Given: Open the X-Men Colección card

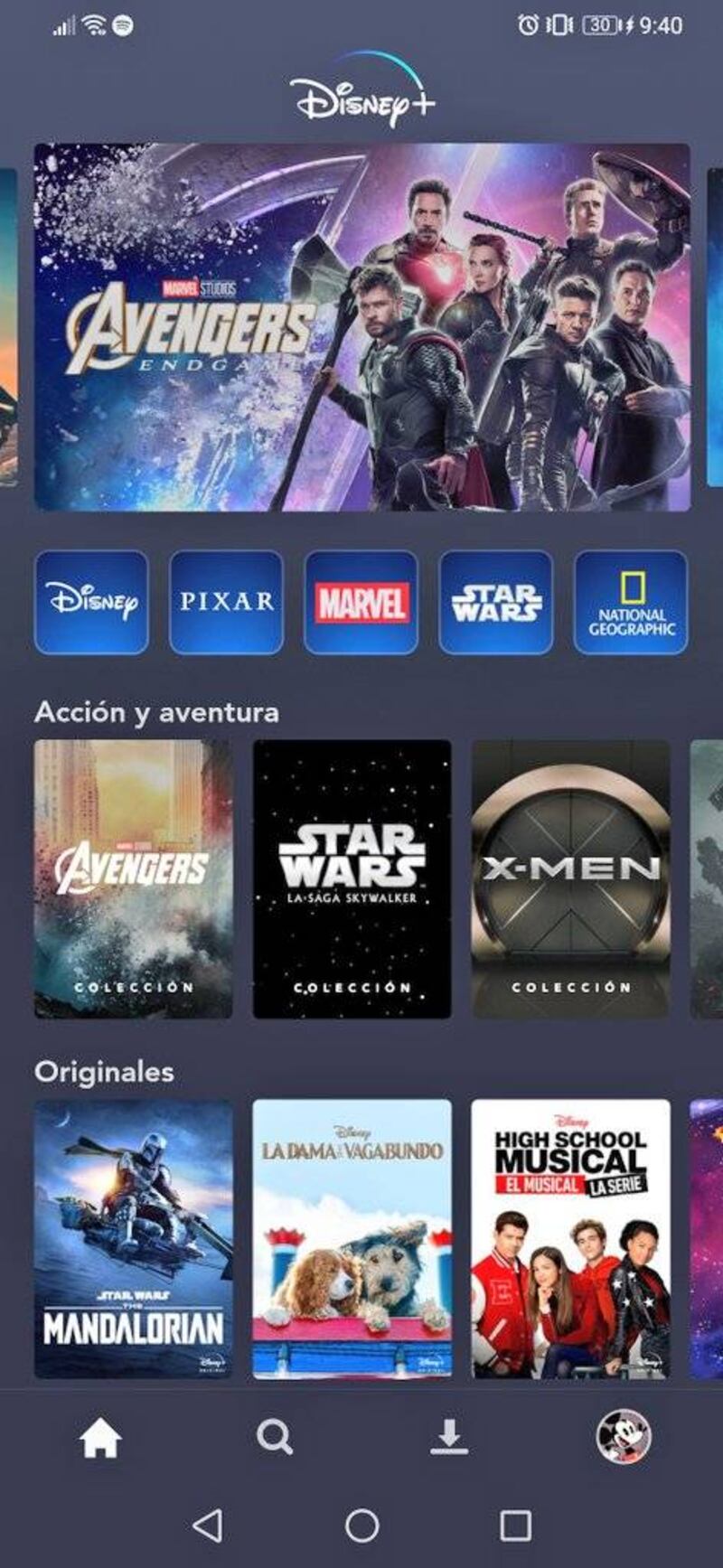Looking at the screenshot, I should [x=570, y=878].
